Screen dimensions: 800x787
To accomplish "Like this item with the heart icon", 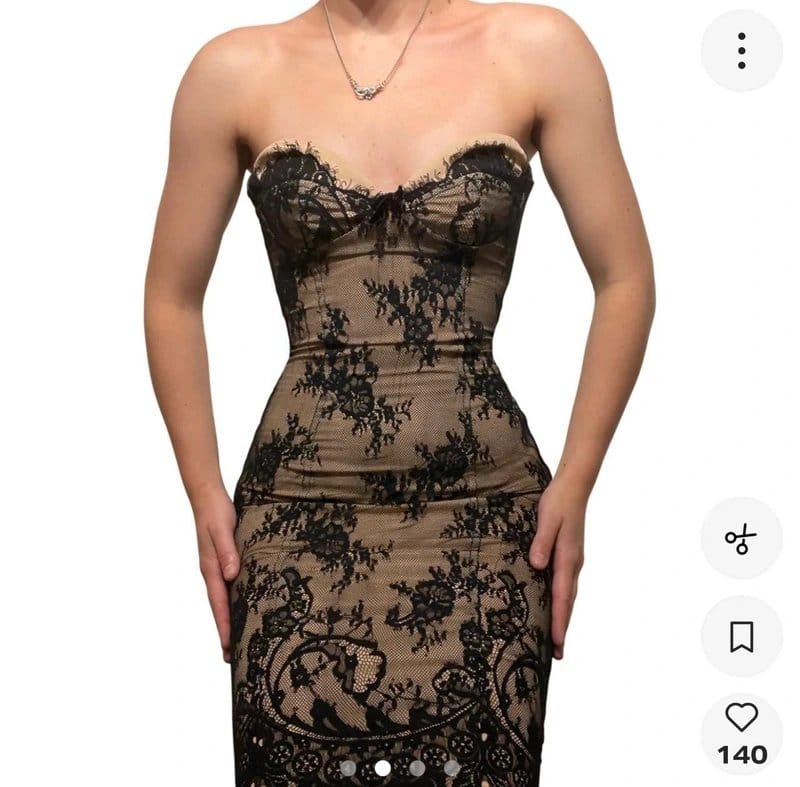I will coord(741,717).
